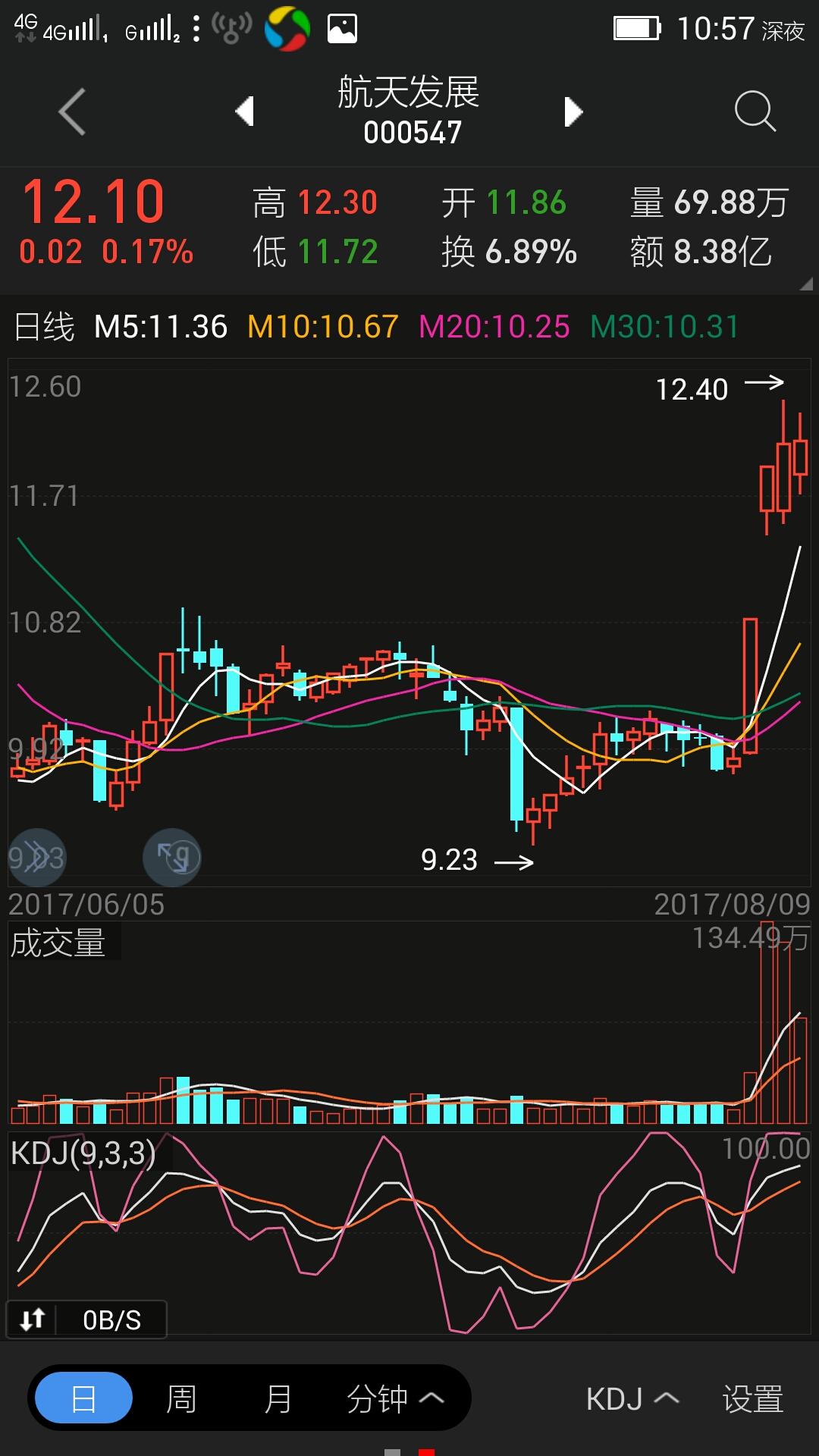Expand the chart to full screen
819x1456 pixels.
[172, 857]
